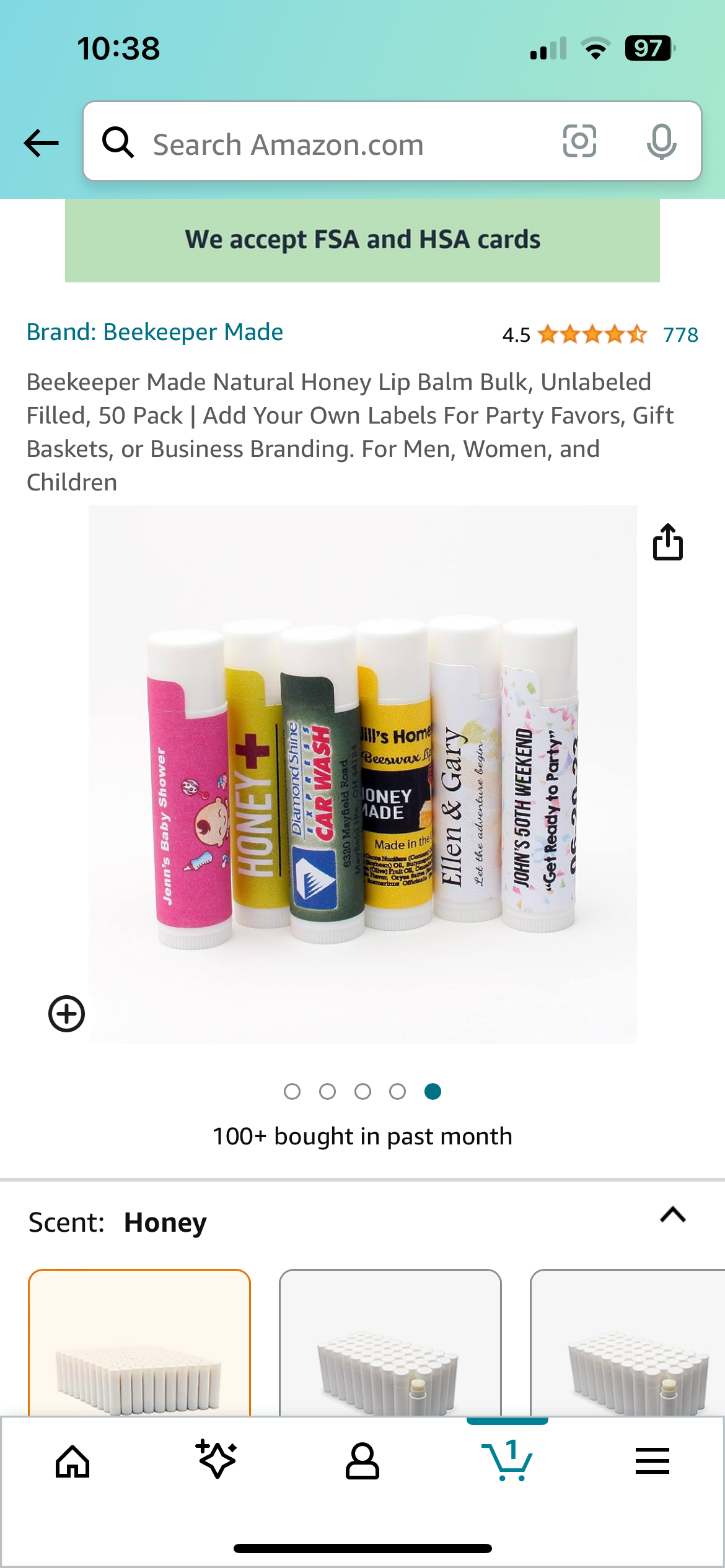The width and height of the screenshot is (725, 1568).
Task: Collapse the Scent section
Action: [x=672, y=1215]
